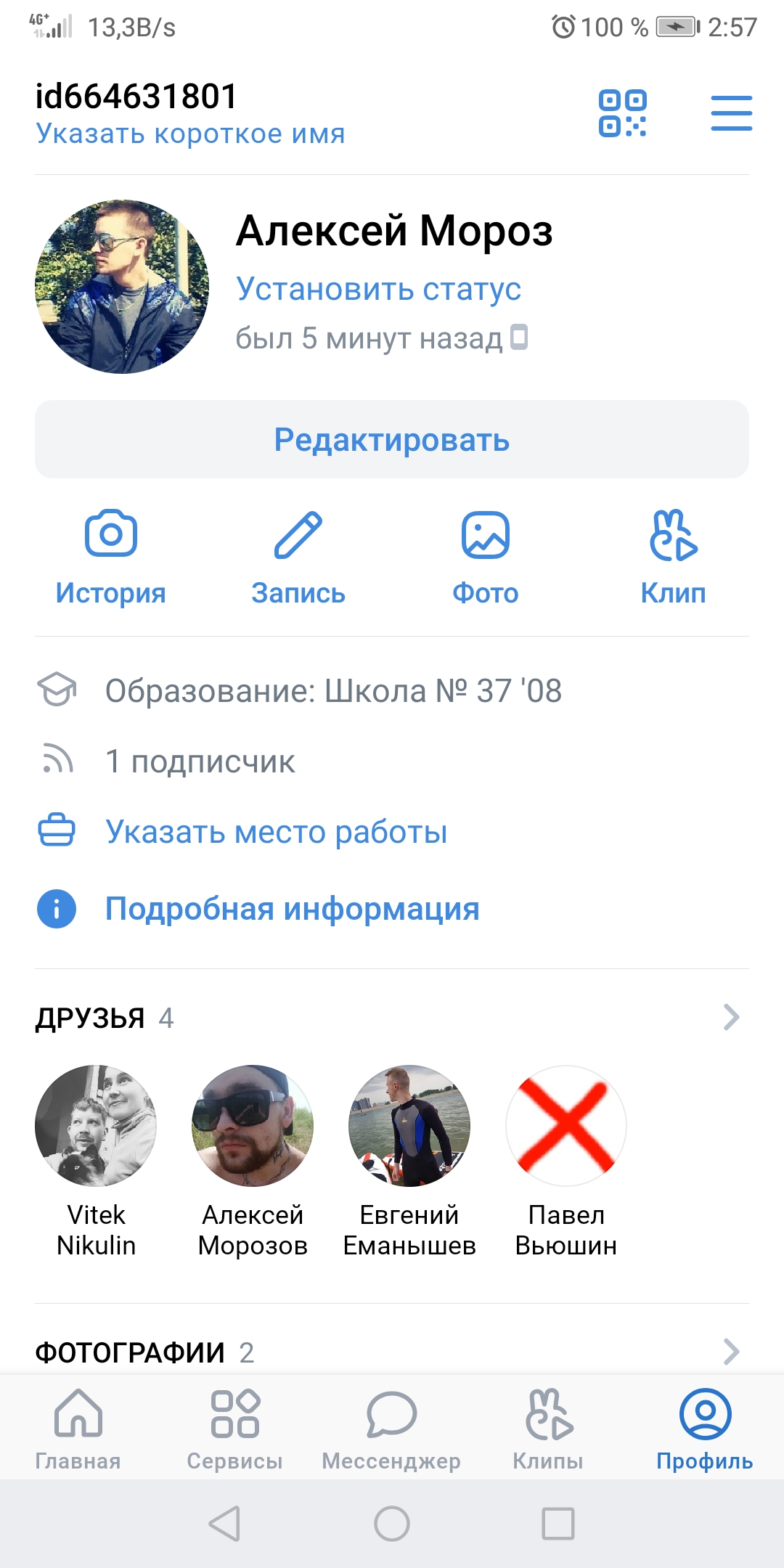This screenshot has width=784, height=1568.
Task: Tap 'Установить статус' link
Action: (x=378, y=289)
